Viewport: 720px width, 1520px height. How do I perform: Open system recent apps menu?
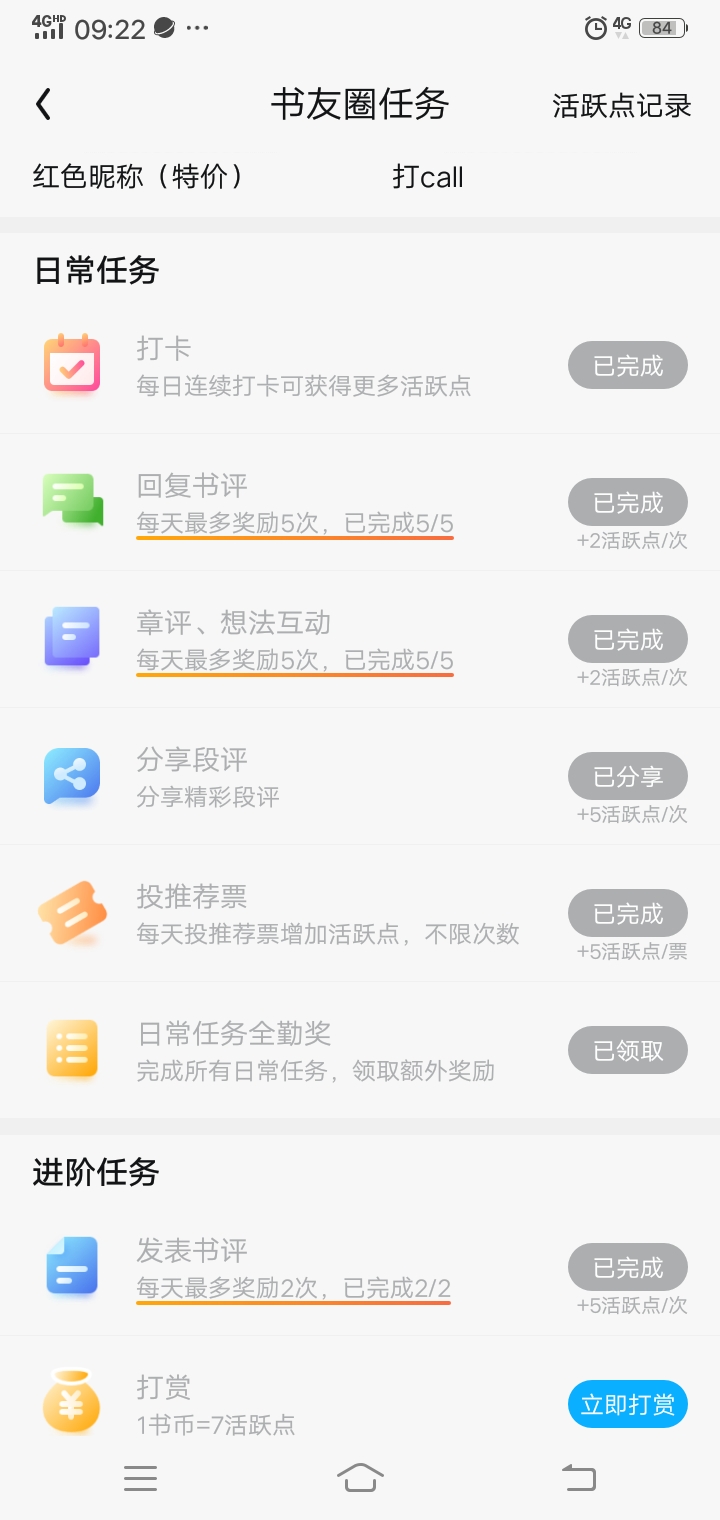(x=140, y=1478)
